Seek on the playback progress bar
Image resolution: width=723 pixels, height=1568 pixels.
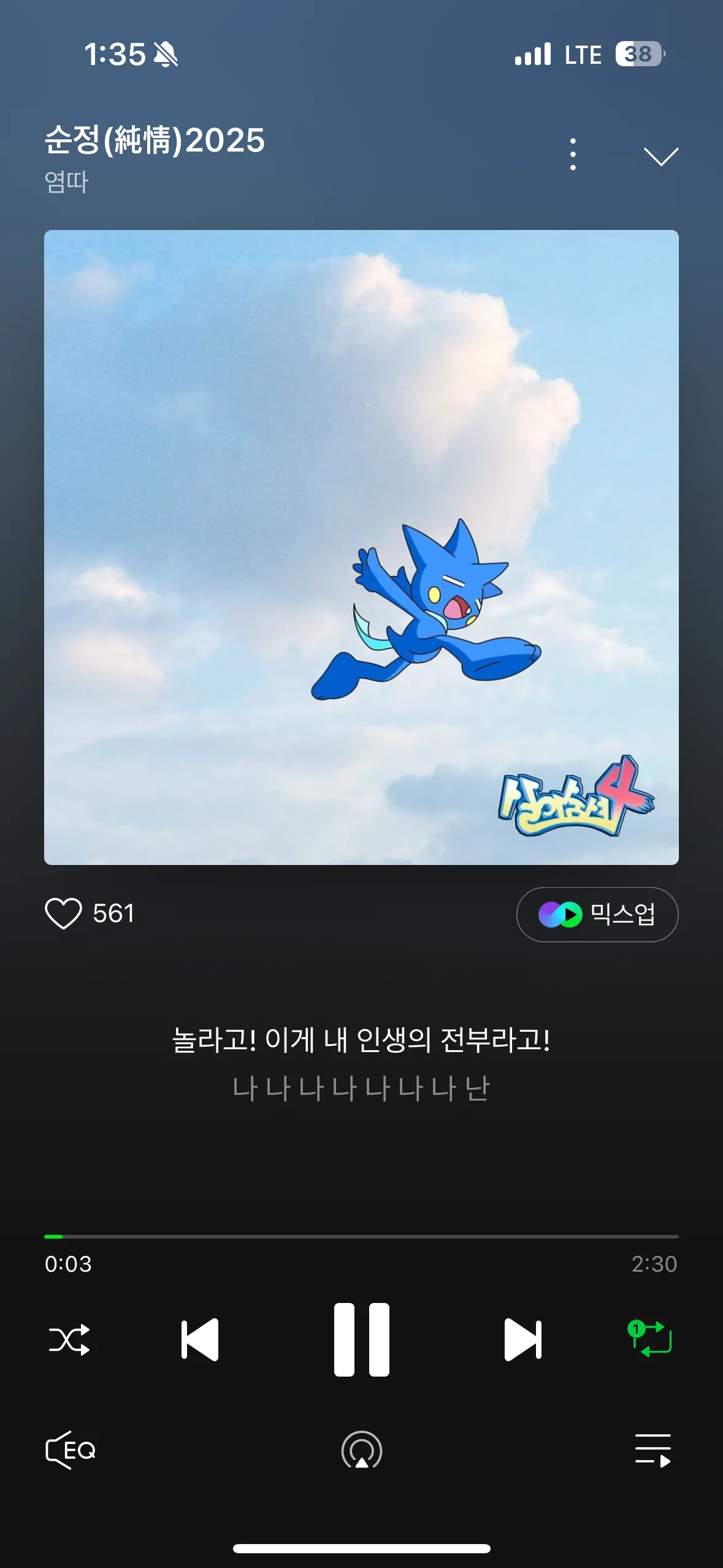click(x=361, y=1237)
